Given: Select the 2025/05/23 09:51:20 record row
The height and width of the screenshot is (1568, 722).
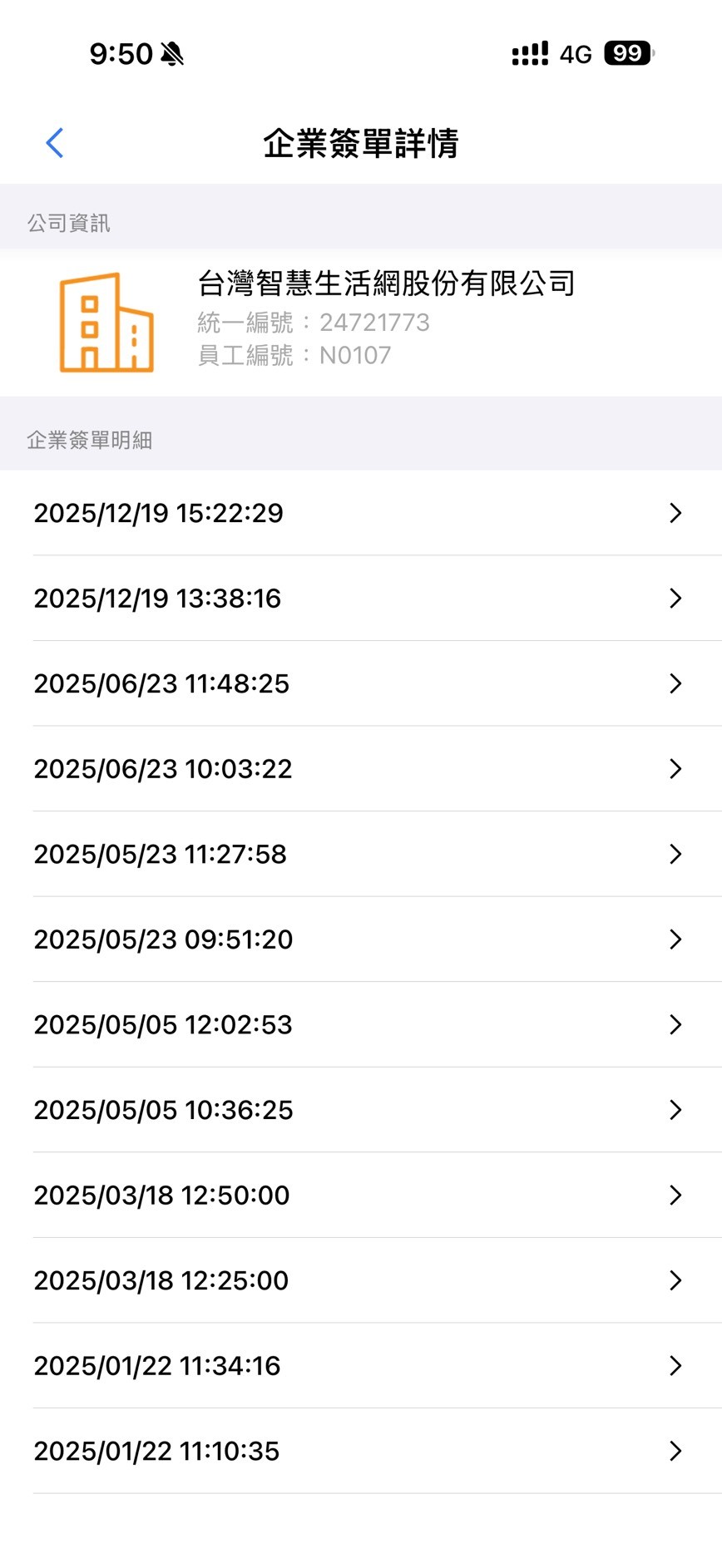Looking at the screenshot, I should pos(361,939).
